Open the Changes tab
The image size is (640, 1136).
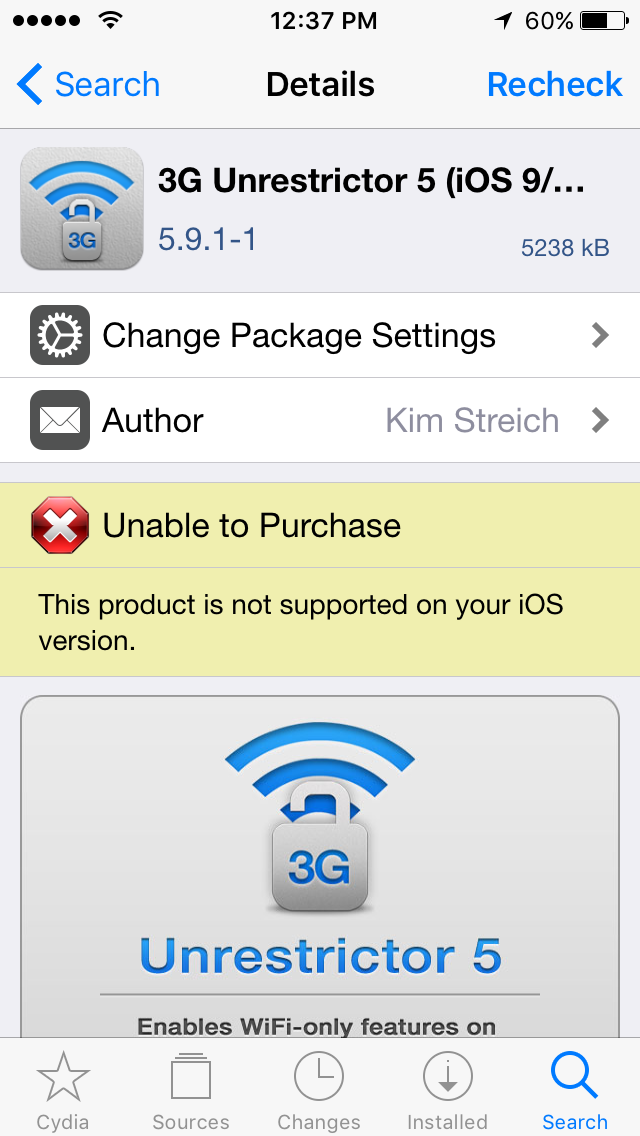point(319,1088)
